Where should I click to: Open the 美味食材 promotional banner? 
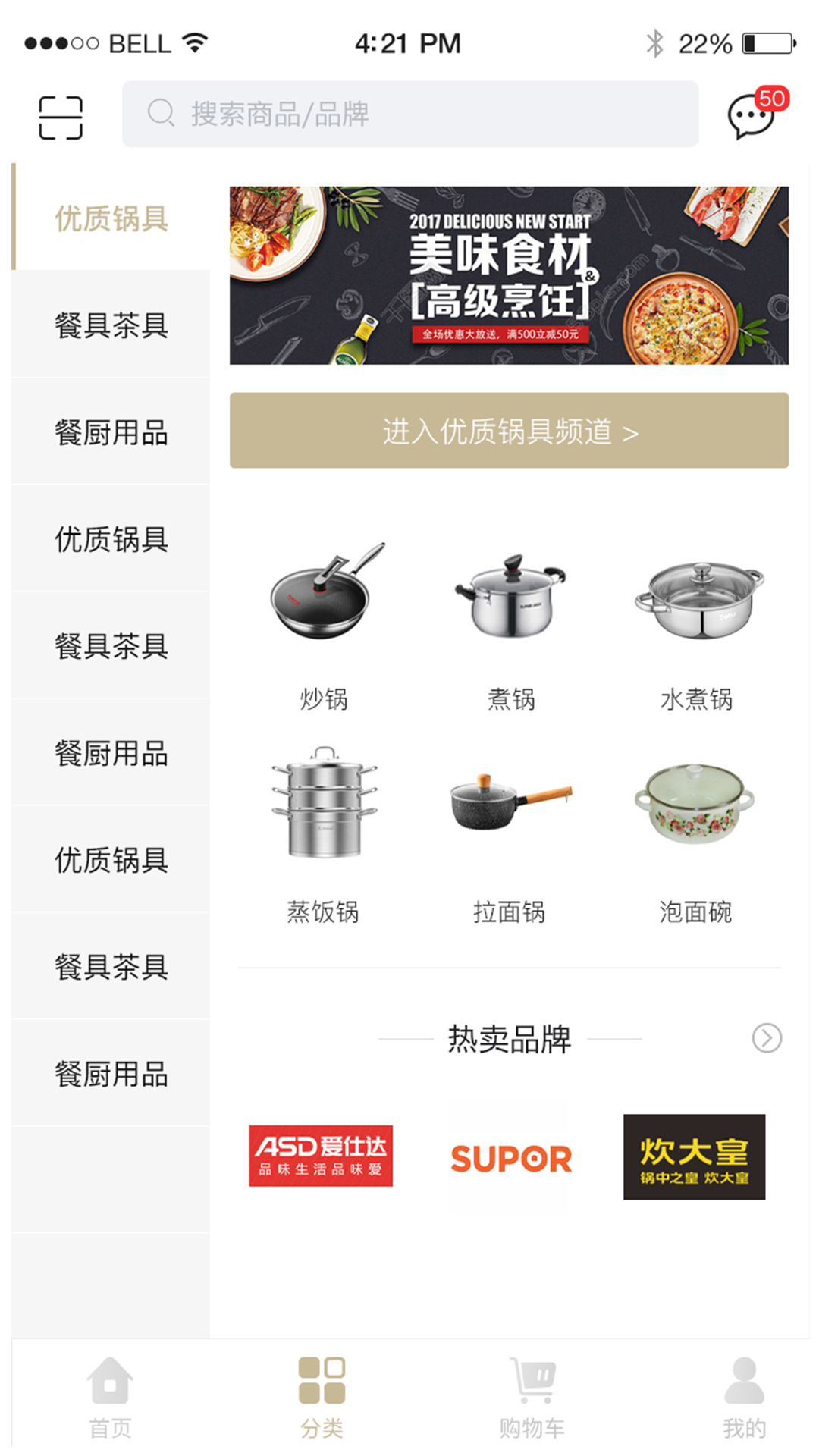pos(509,275)
